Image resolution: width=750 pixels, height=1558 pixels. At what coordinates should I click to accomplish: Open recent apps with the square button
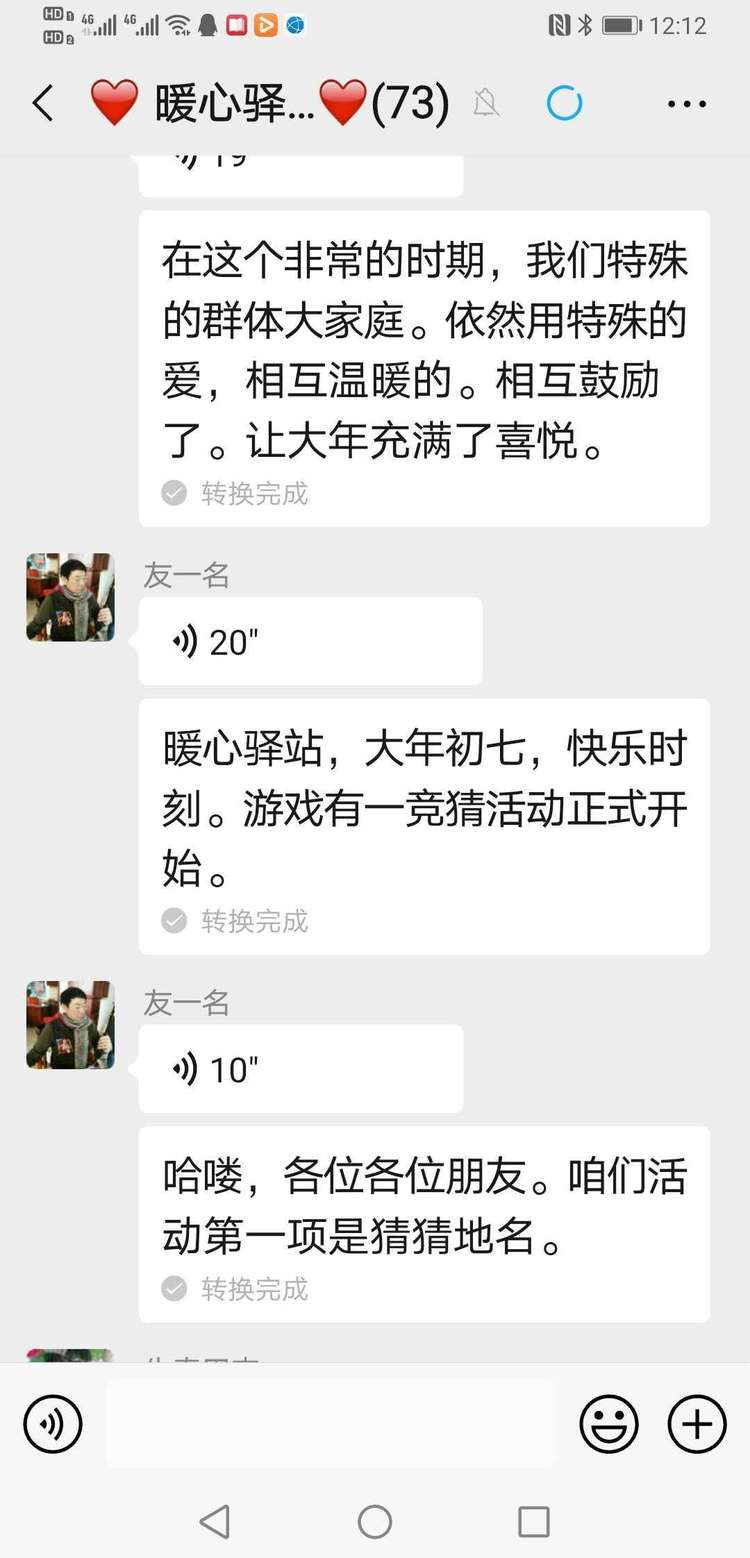(534, 1521)
